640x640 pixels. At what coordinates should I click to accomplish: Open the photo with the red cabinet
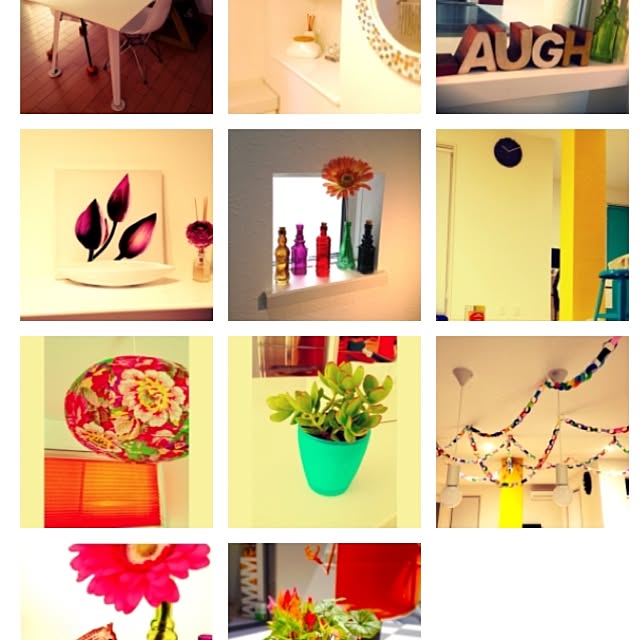click(324, 591)
